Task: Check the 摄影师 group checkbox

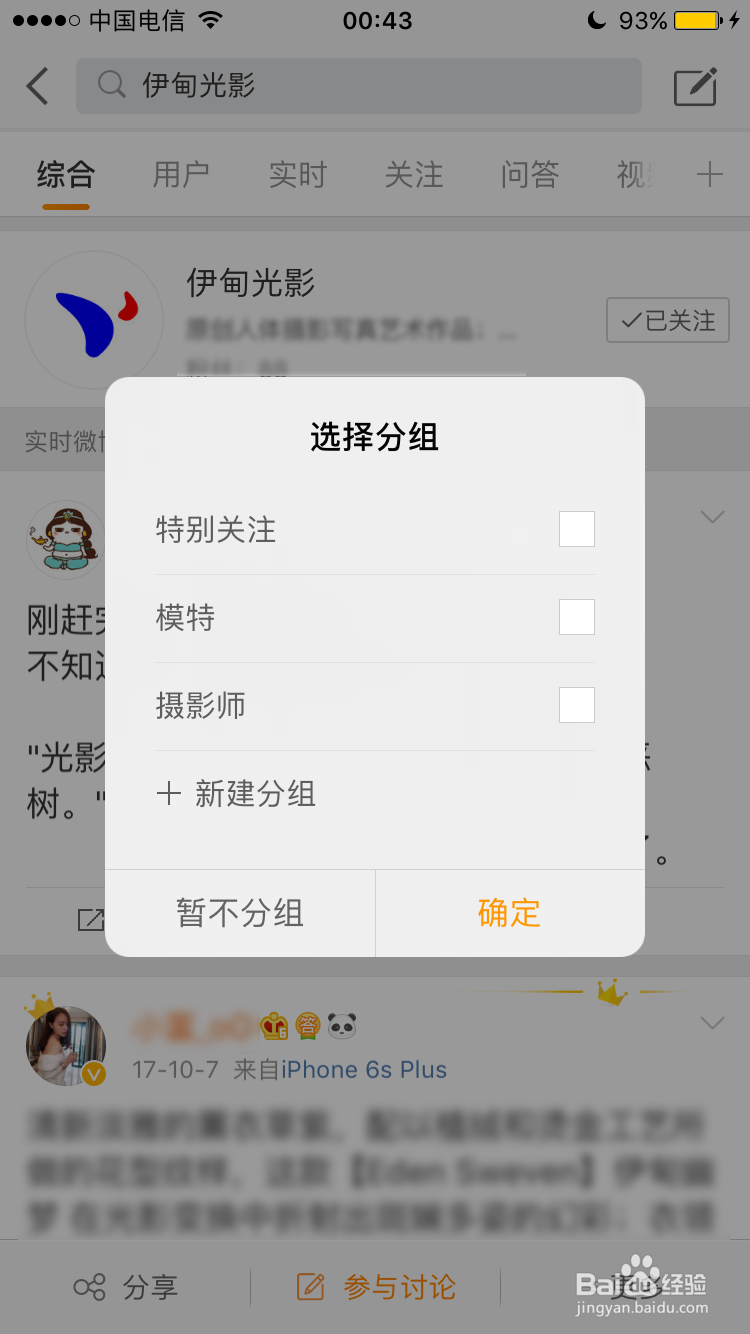Action: [576, 705]
